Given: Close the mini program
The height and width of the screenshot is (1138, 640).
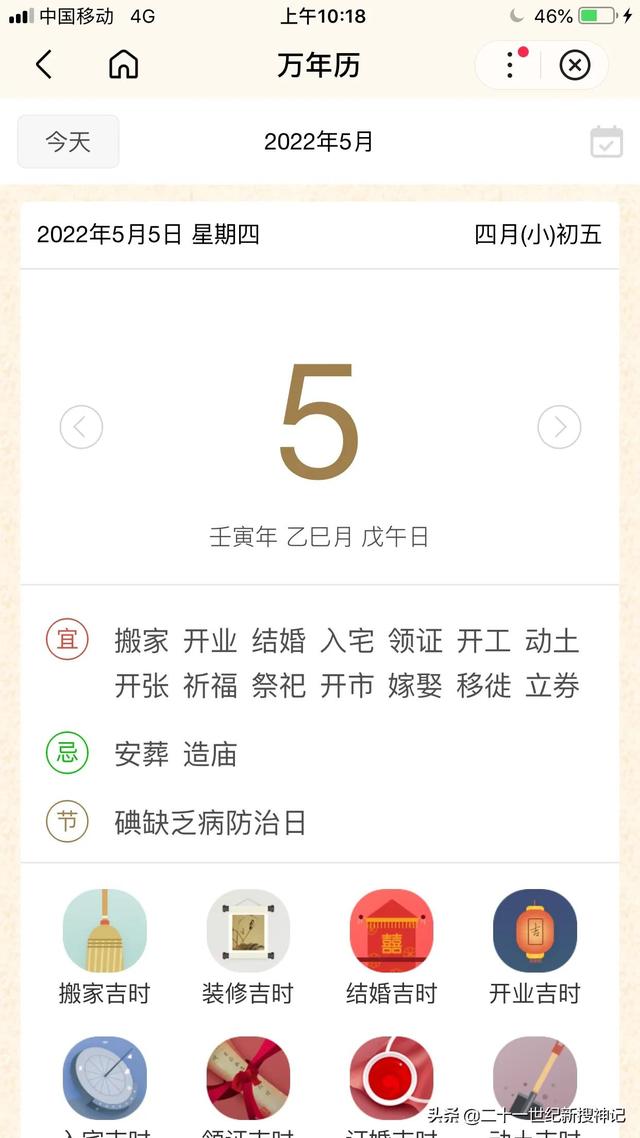Looking at the screenshot, I should (x=574, y=66).
